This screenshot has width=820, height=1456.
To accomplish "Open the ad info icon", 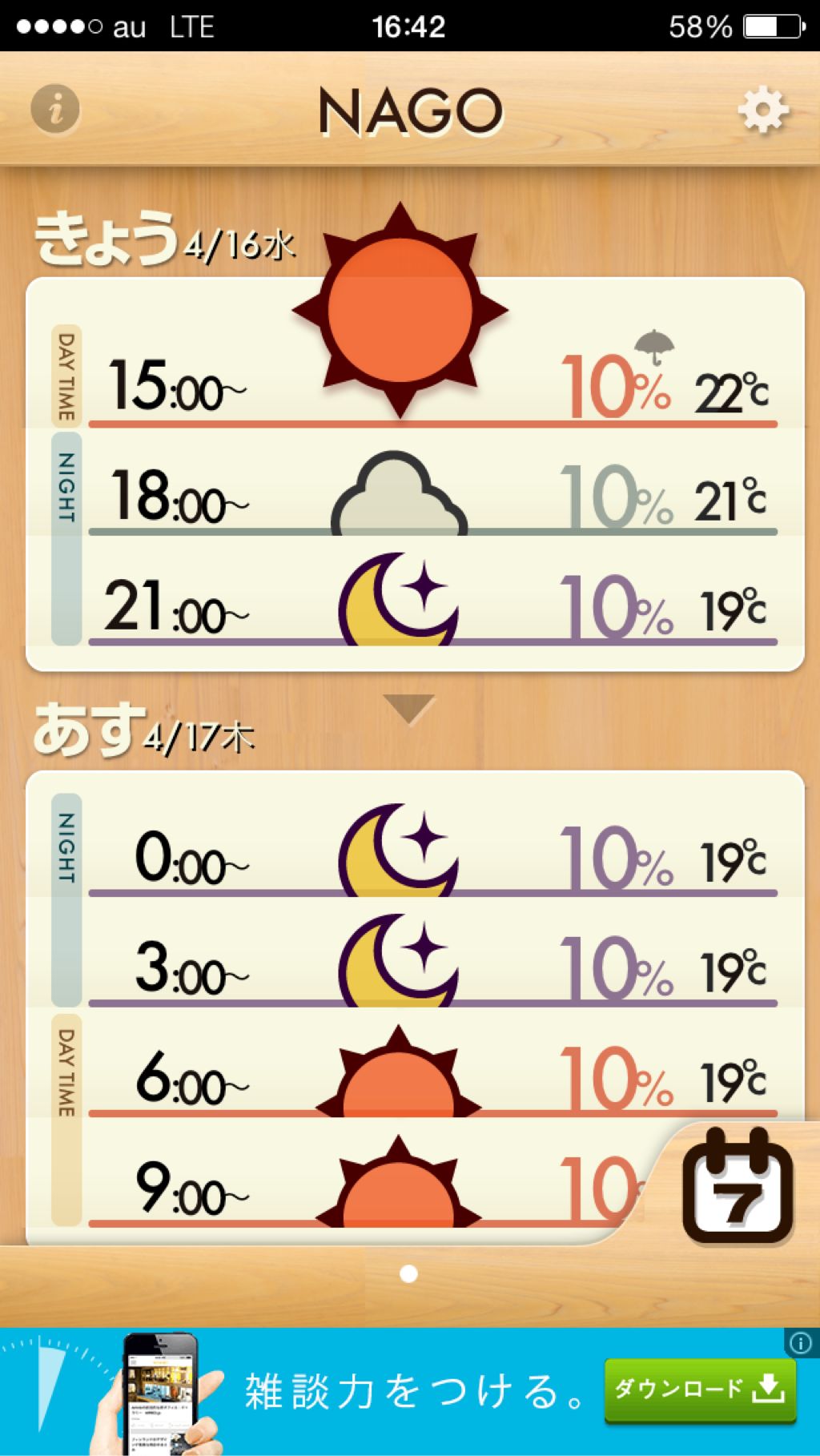I will pos(800,1343).
